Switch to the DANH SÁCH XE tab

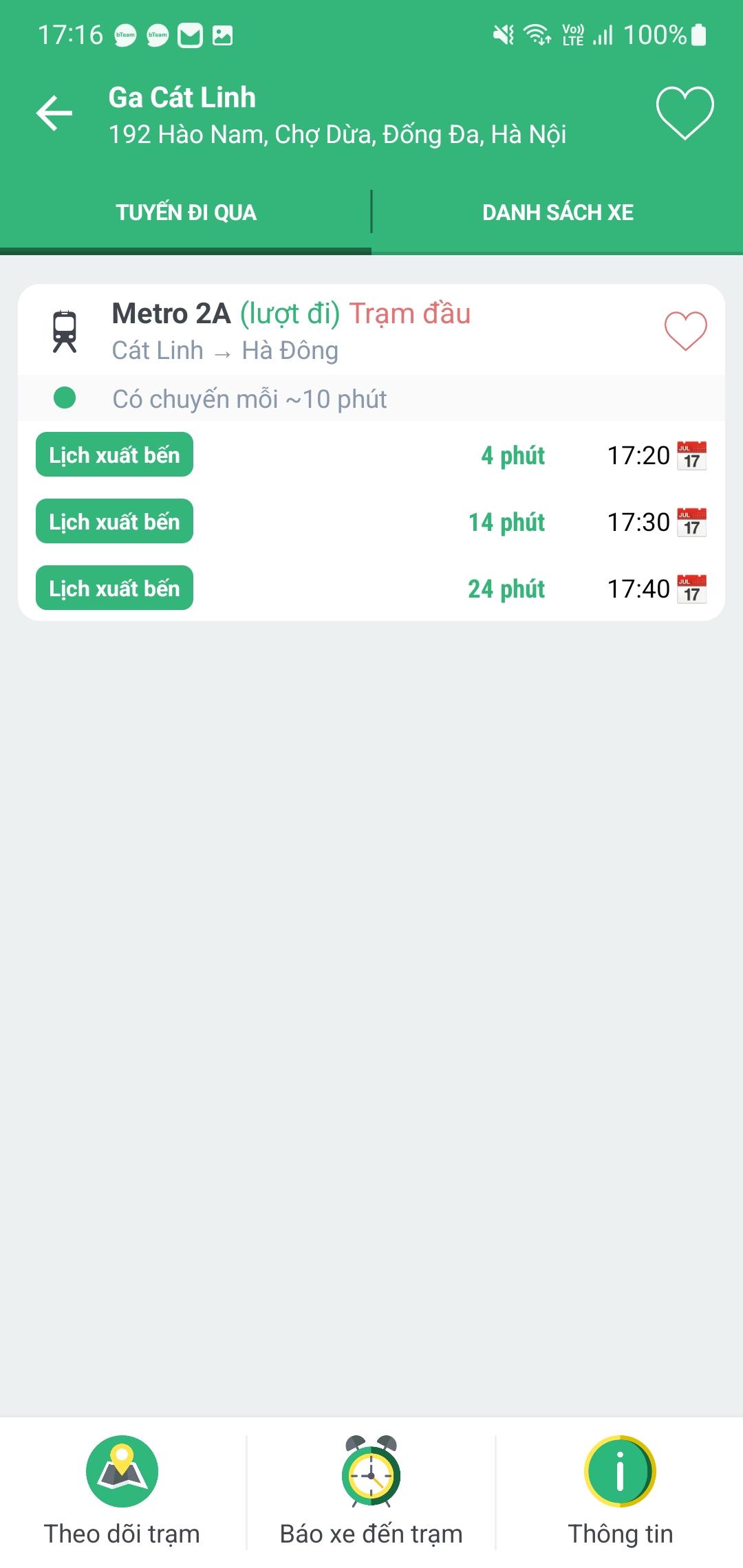558,213
